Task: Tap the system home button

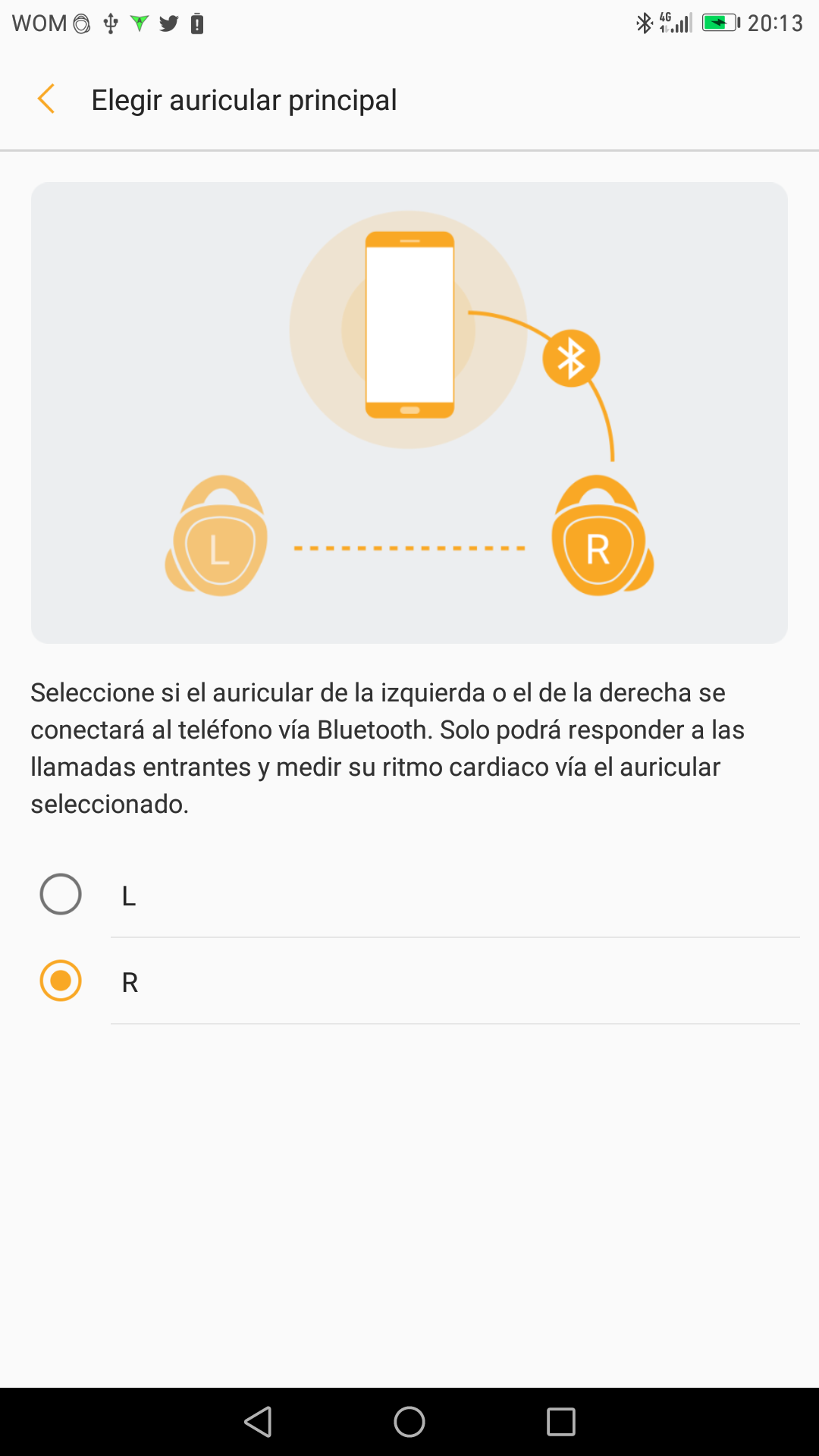Action: click(x=409, y=1422)
